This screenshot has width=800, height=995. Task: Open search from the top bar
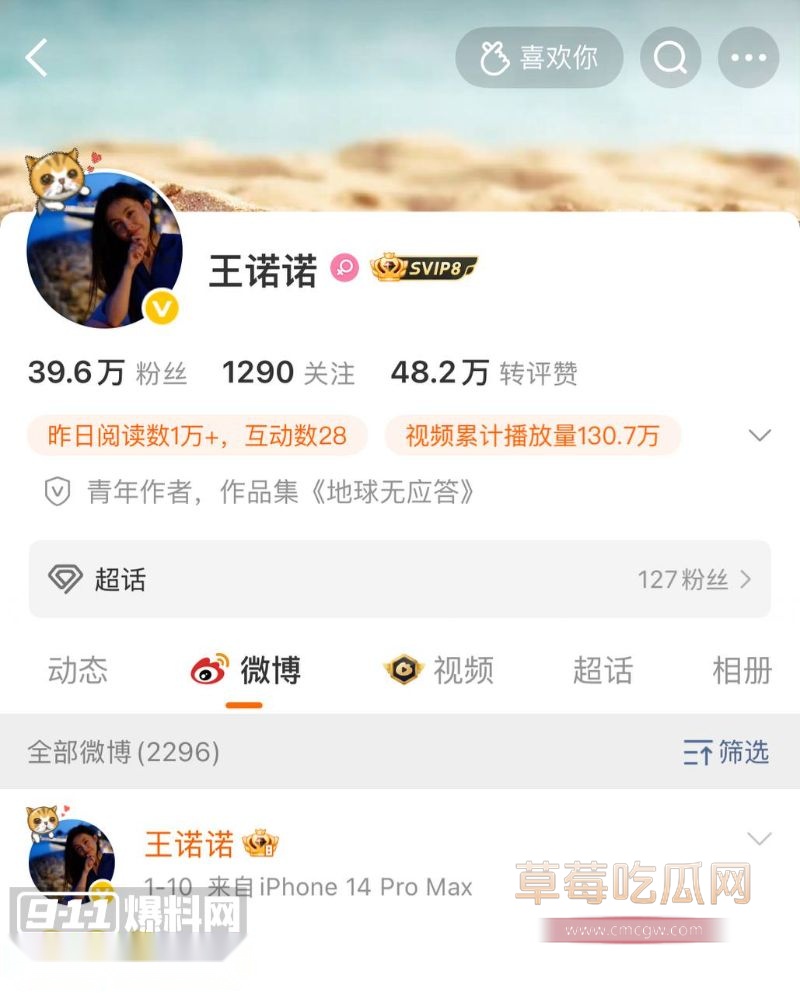669,58
